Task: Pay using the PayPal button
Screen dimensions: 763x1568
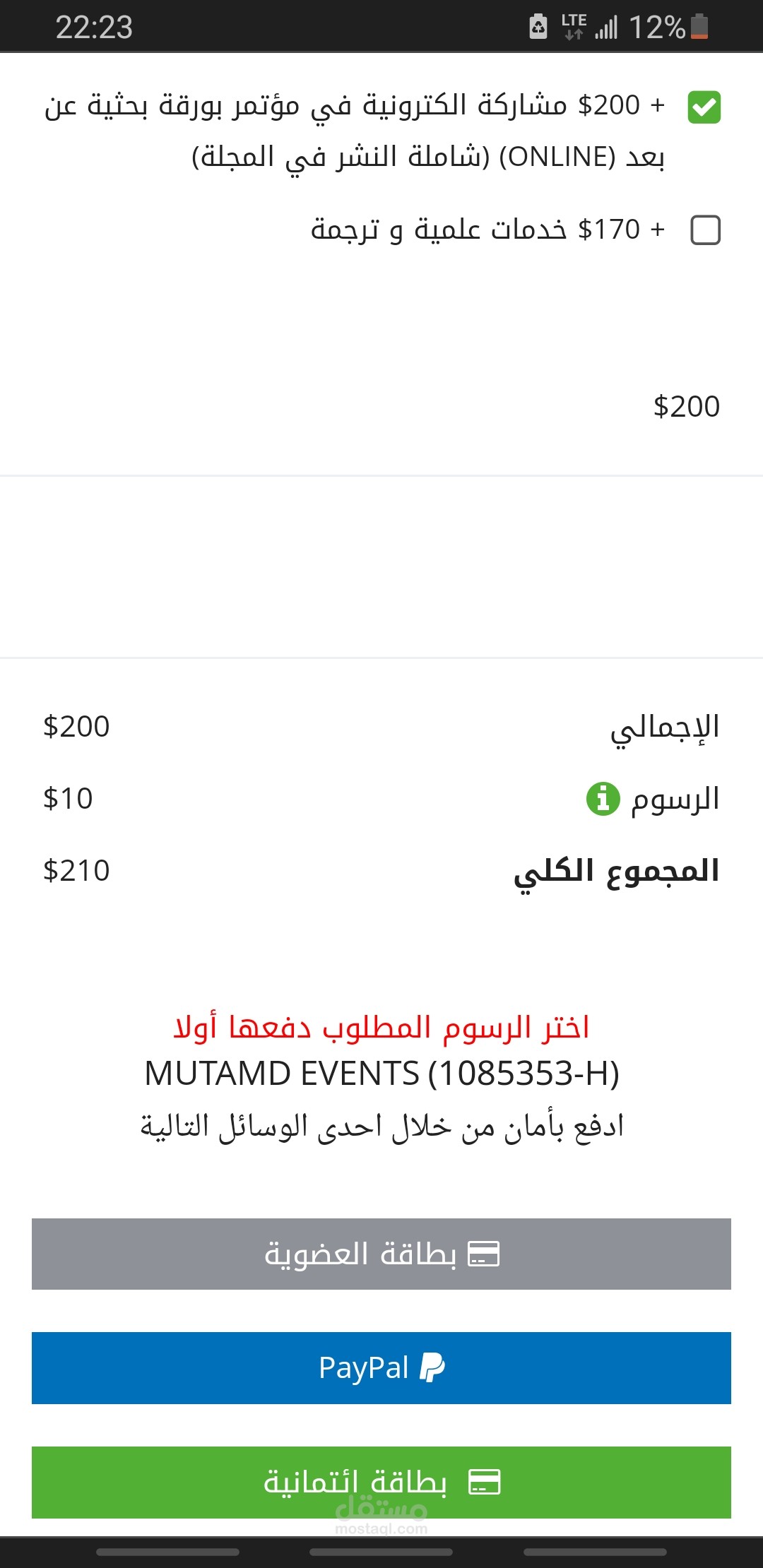Action: 380,1368
